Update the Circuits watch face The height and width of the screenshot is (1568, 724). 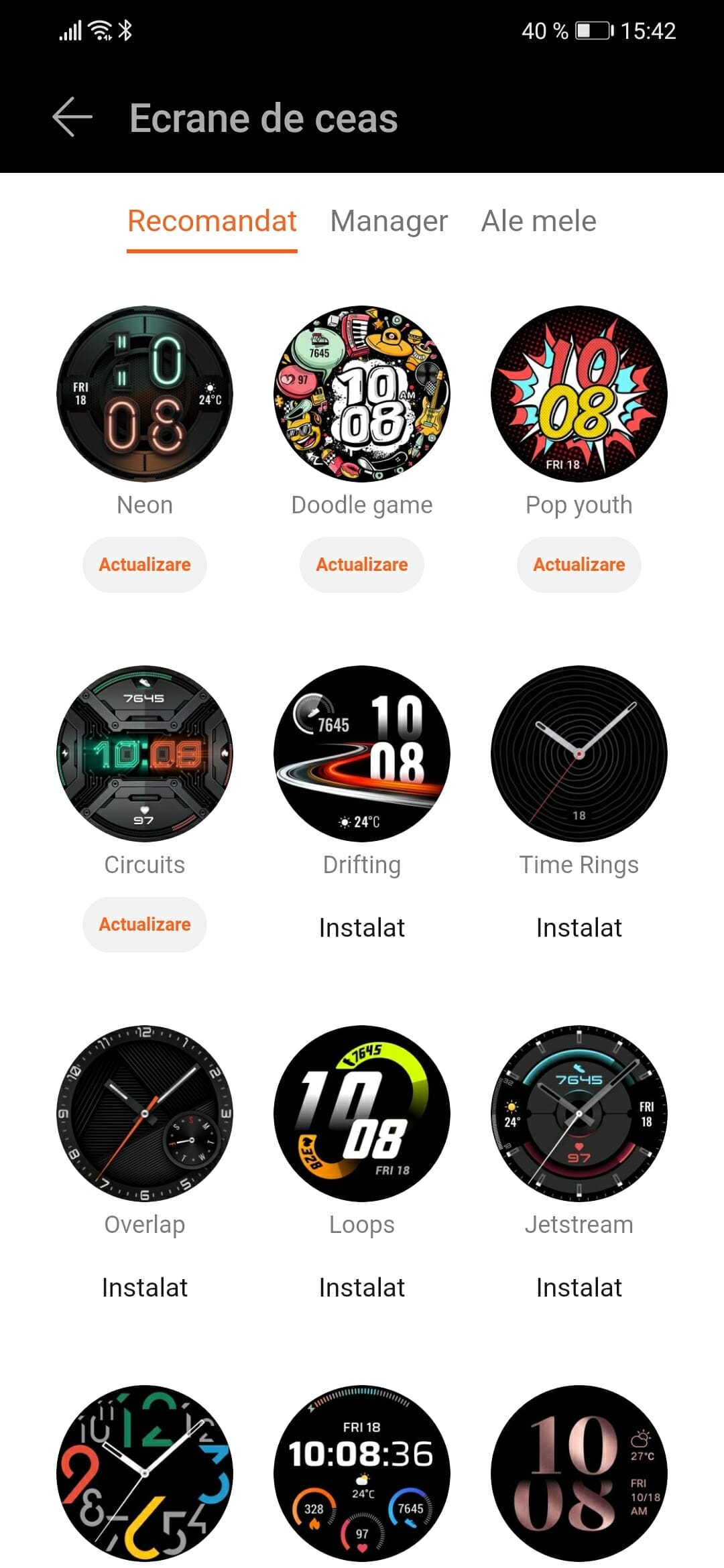pyautogui.click(x=145, y=924)
